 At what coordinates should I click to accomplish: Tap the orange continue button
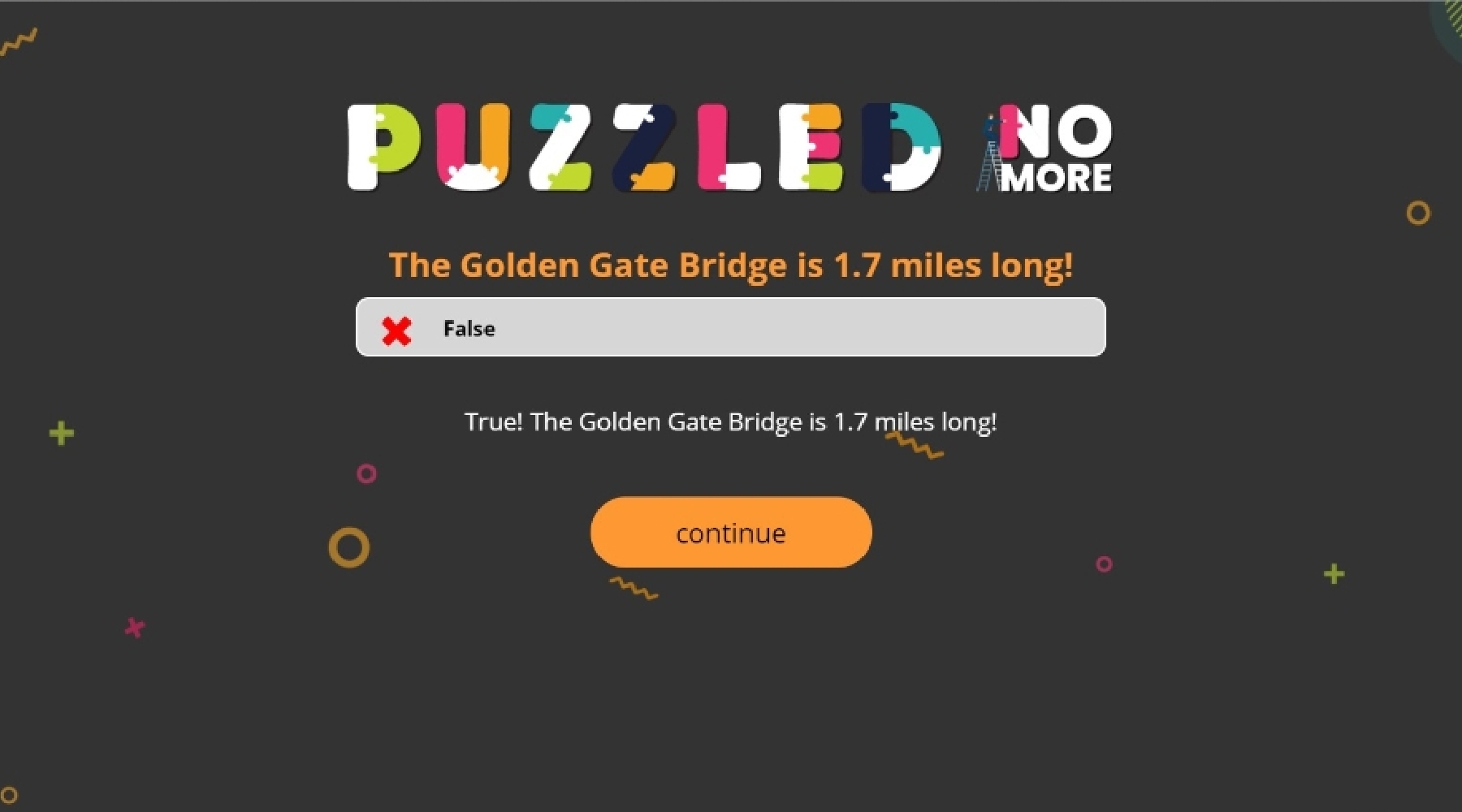pyautogui.click(x=730, y=533)
